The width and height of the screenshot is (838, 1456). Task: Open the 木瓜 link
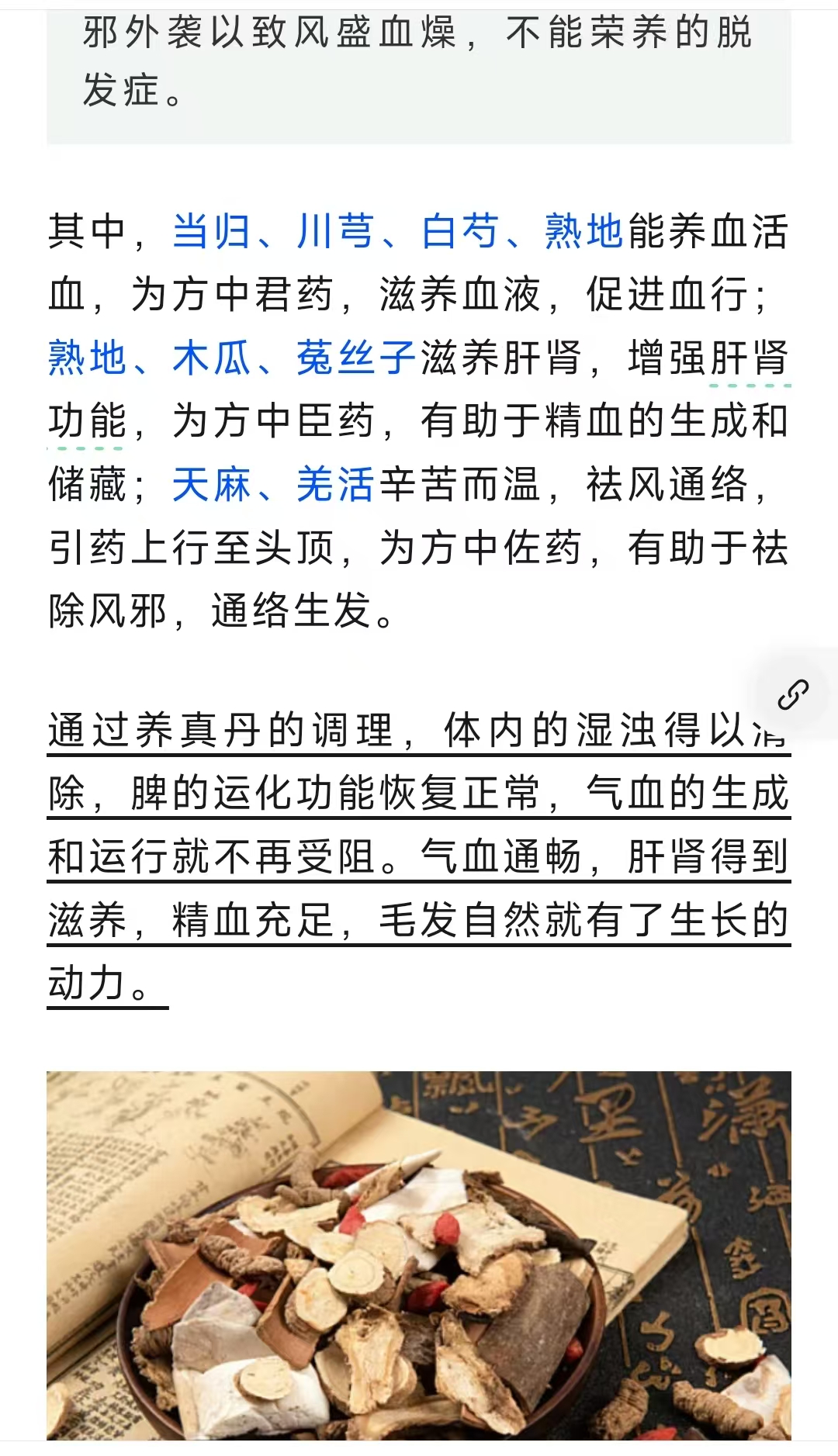[211, 358]
